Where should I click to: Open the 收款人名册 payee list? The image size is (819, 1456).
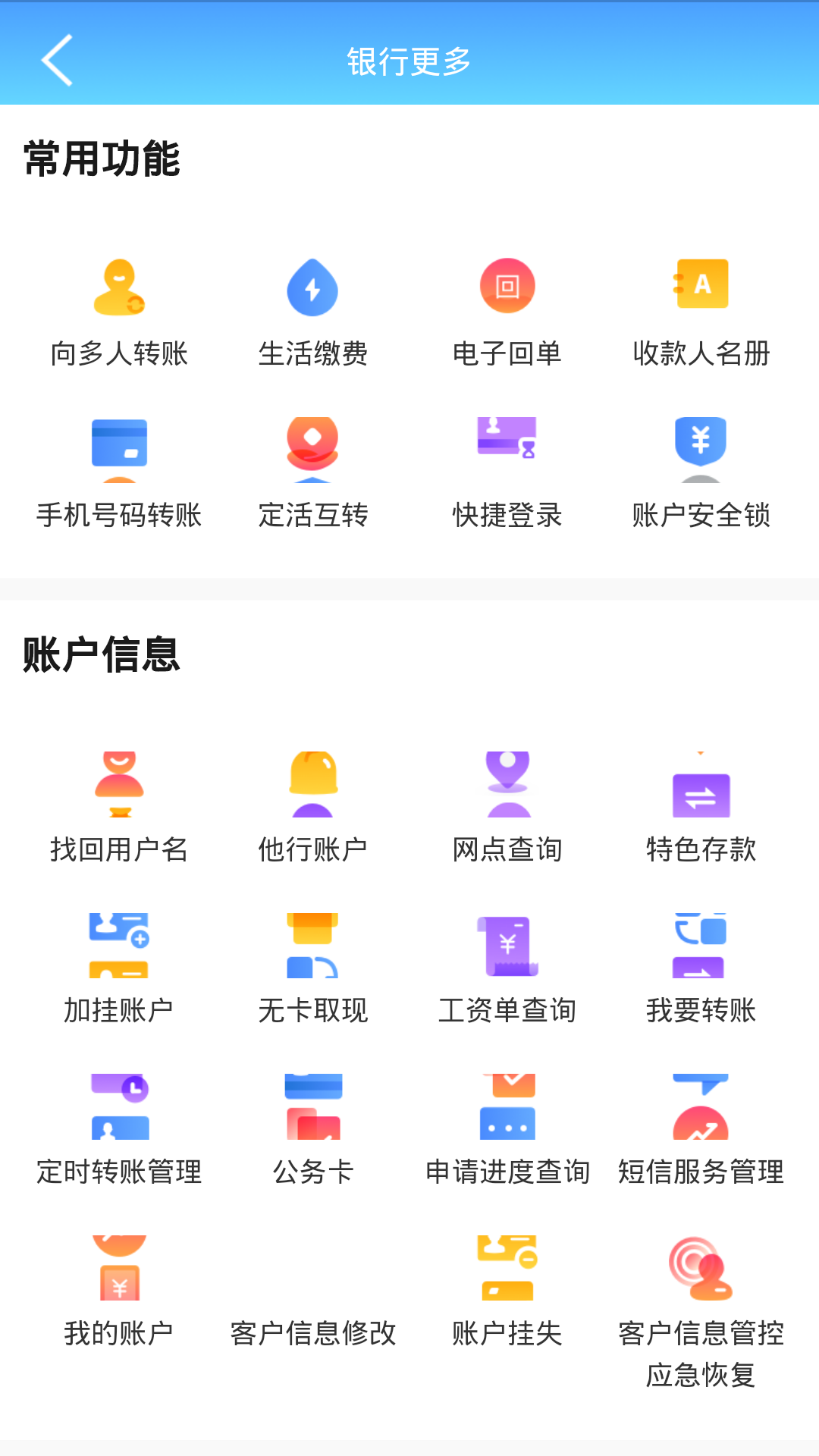pyautogui.click(x=701, y=311)
